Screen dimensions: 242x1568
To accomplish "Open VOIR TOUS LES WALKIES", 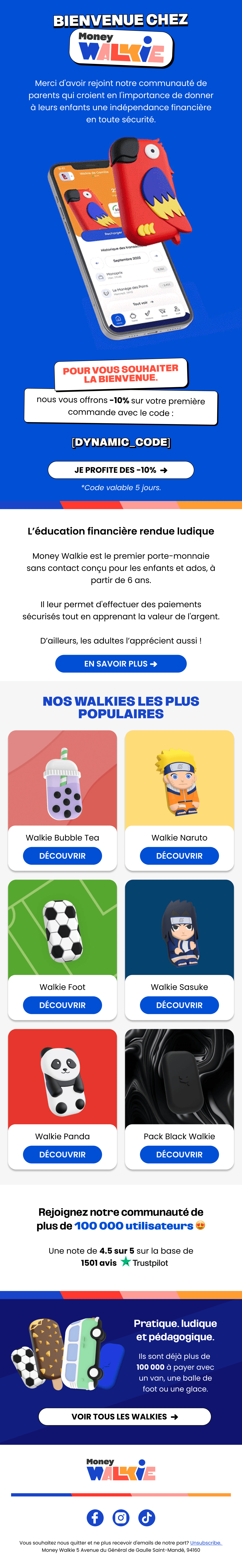I will (125, 1416).
